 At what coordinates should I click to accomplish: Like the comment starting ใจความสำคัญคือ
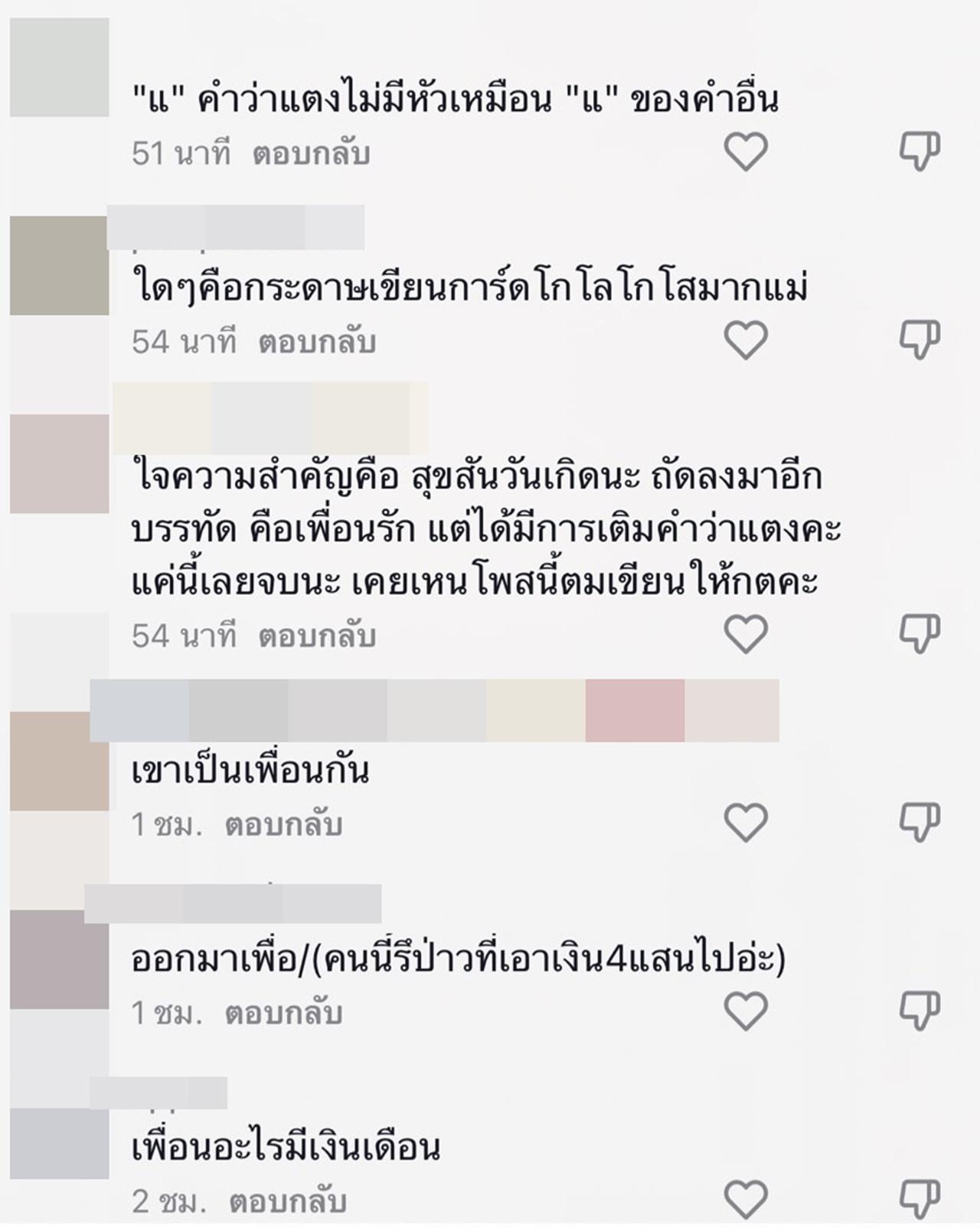click(x=746, y=634)
